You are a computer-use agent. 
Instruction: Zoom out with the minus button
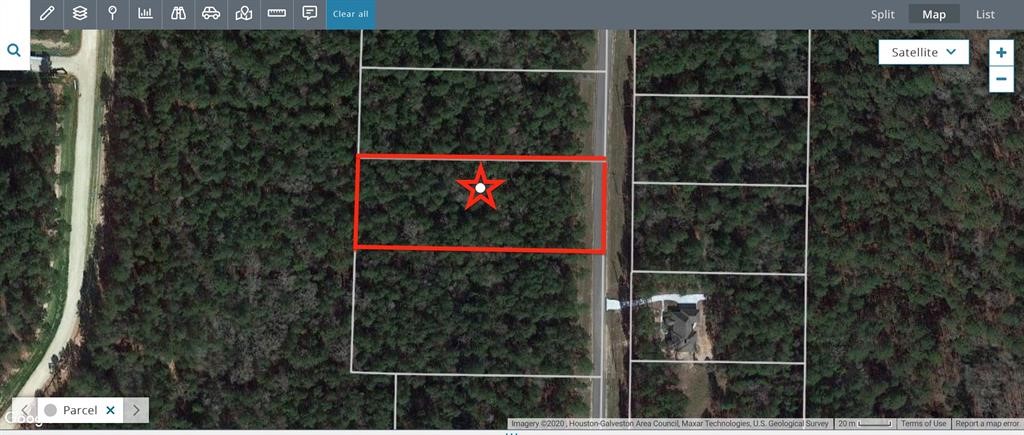[x=1001, y=79]
